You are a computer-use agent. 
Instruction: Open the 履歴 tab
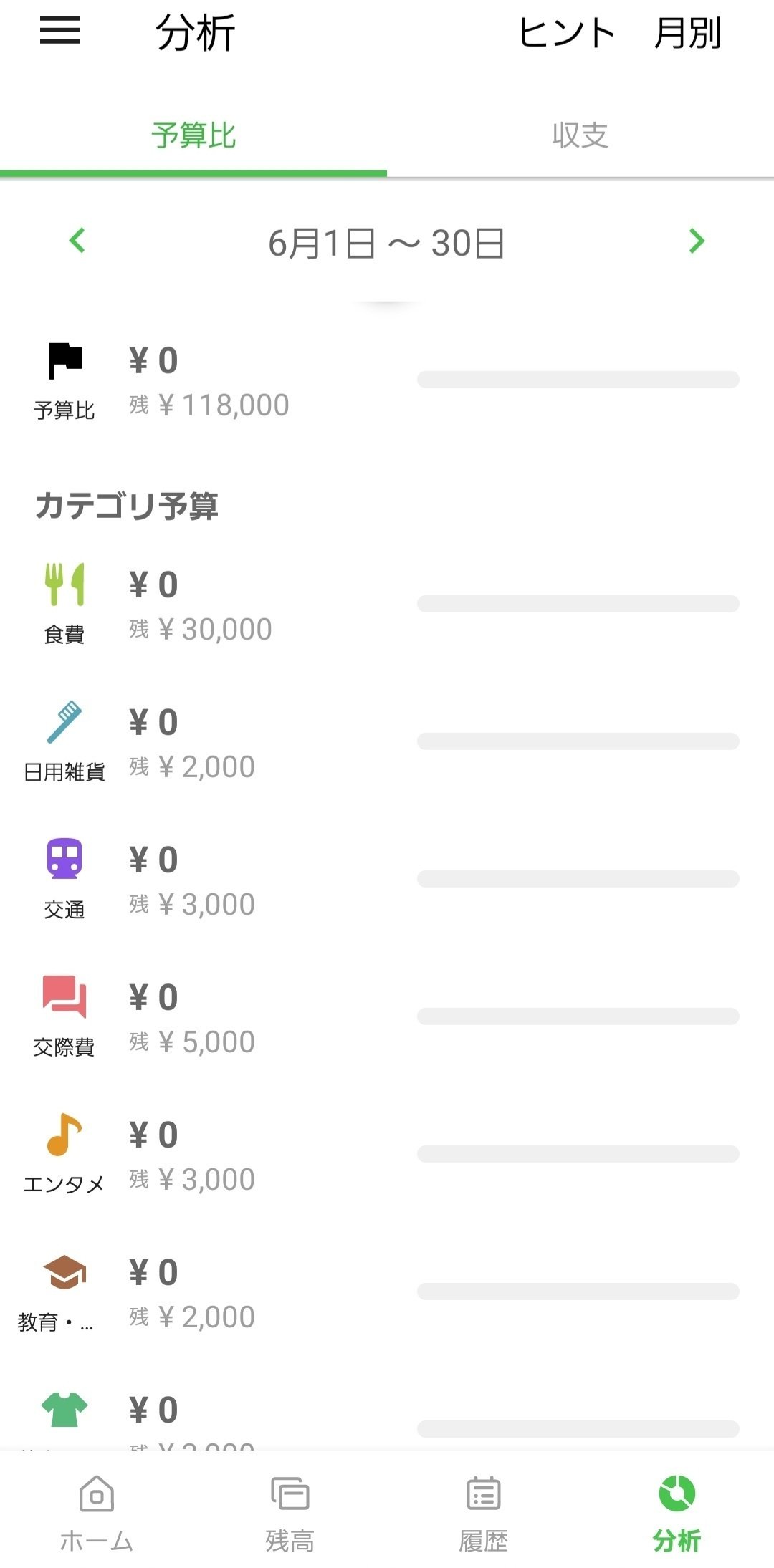484,1511
